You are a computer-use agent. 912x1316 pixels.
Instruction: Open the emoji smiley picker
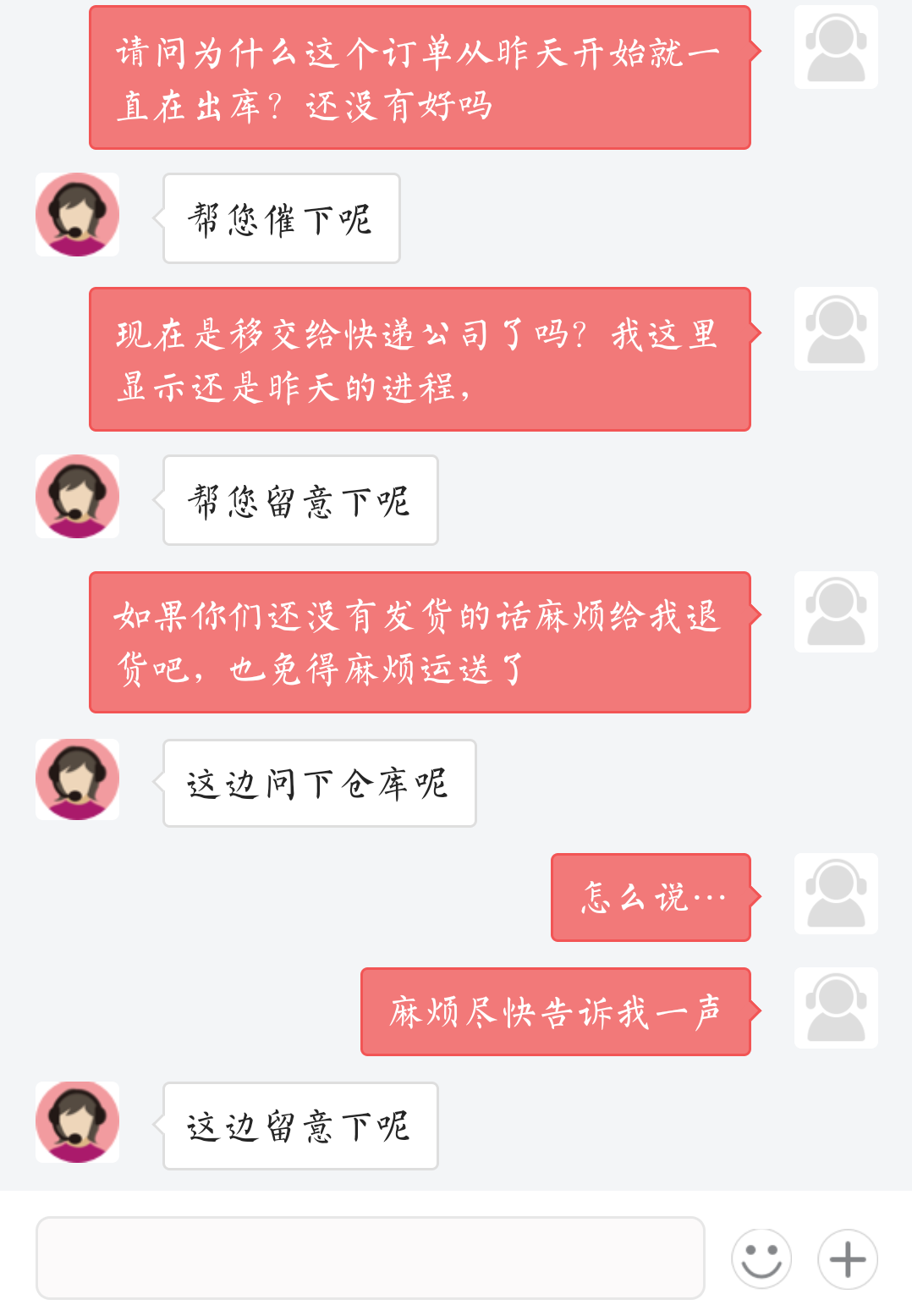[x=761, y=1258]
